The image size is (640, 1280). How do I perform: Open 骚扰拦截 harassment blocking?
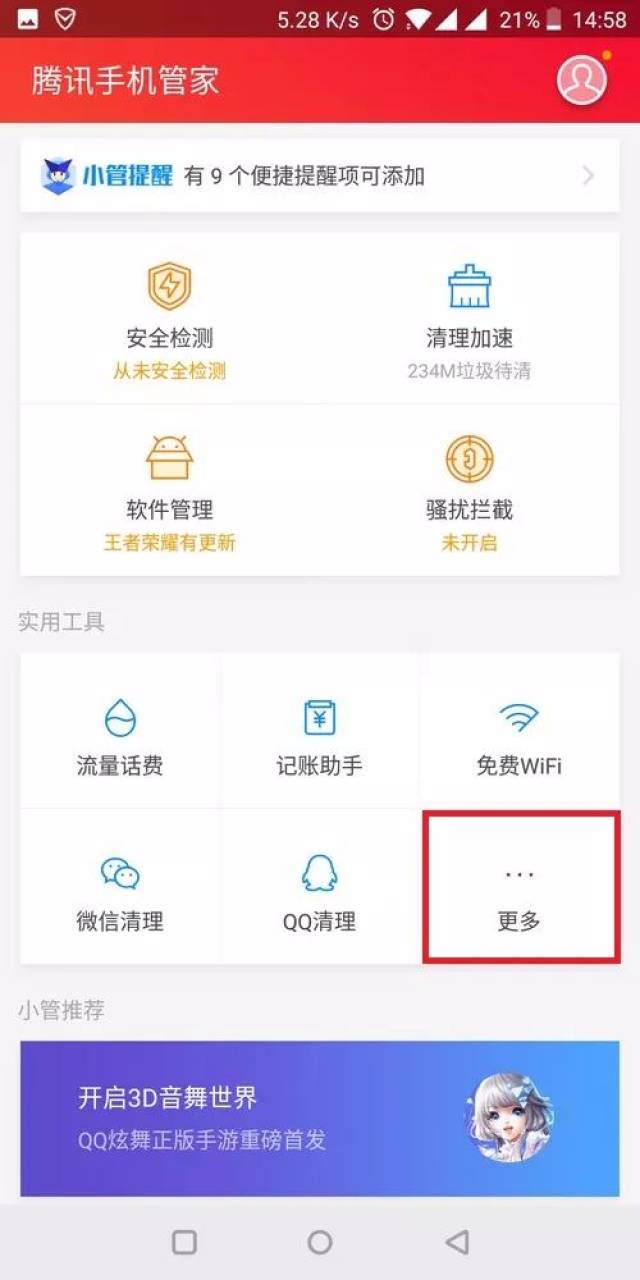click(x=469, y=492)
